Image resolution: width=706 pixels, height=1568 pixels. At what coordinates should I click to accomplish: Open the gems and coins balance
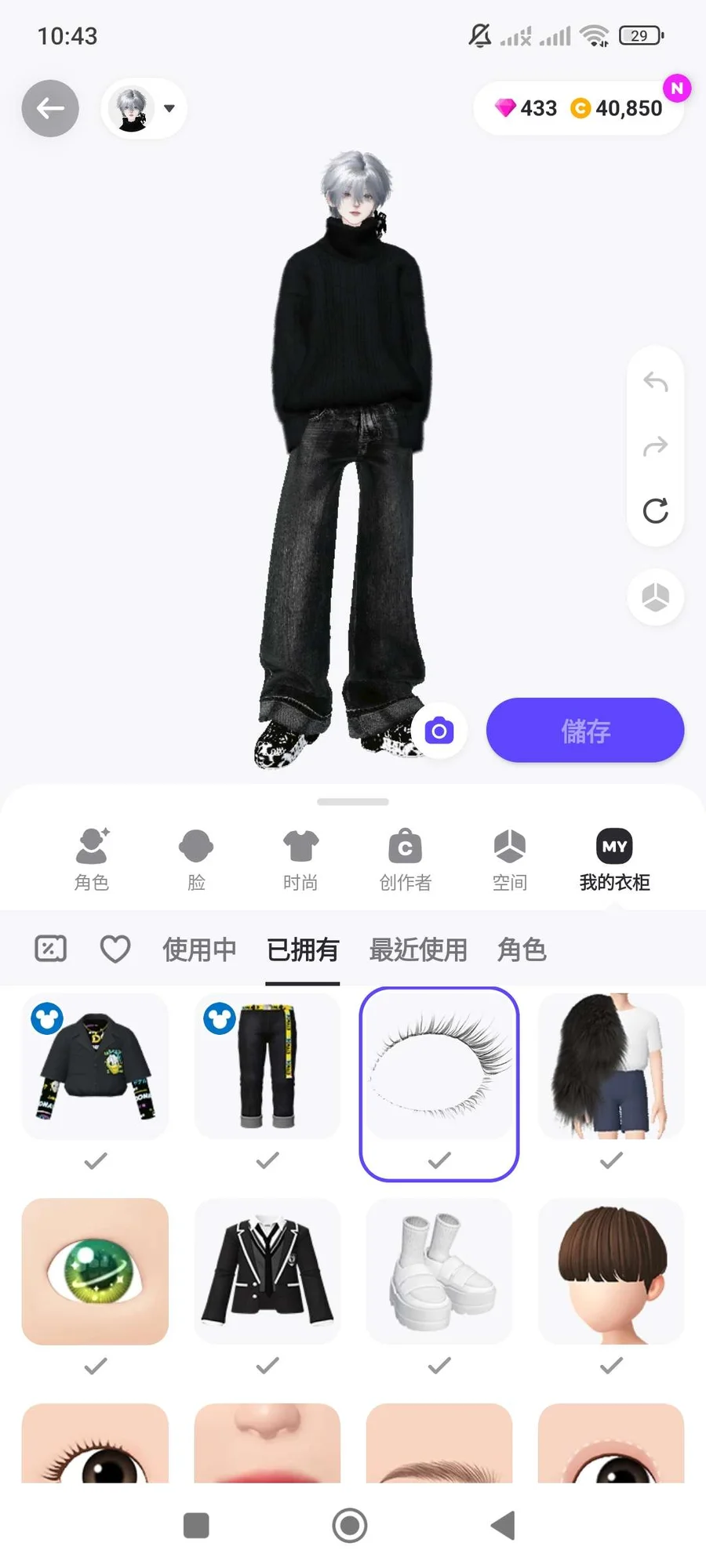coord(579,108)
